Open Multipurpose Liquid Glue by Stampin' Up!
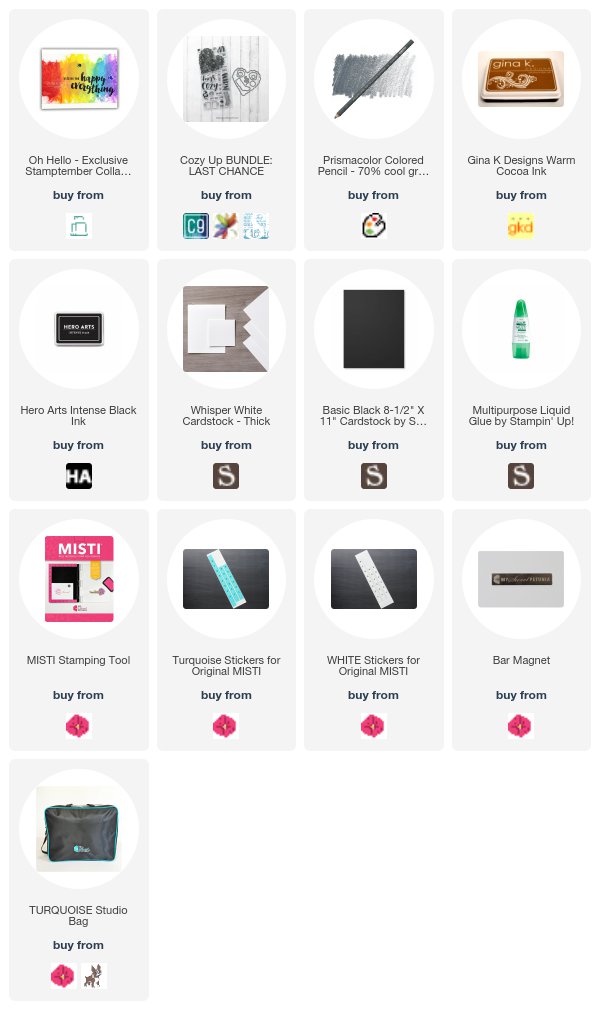 tap(521, 379)
